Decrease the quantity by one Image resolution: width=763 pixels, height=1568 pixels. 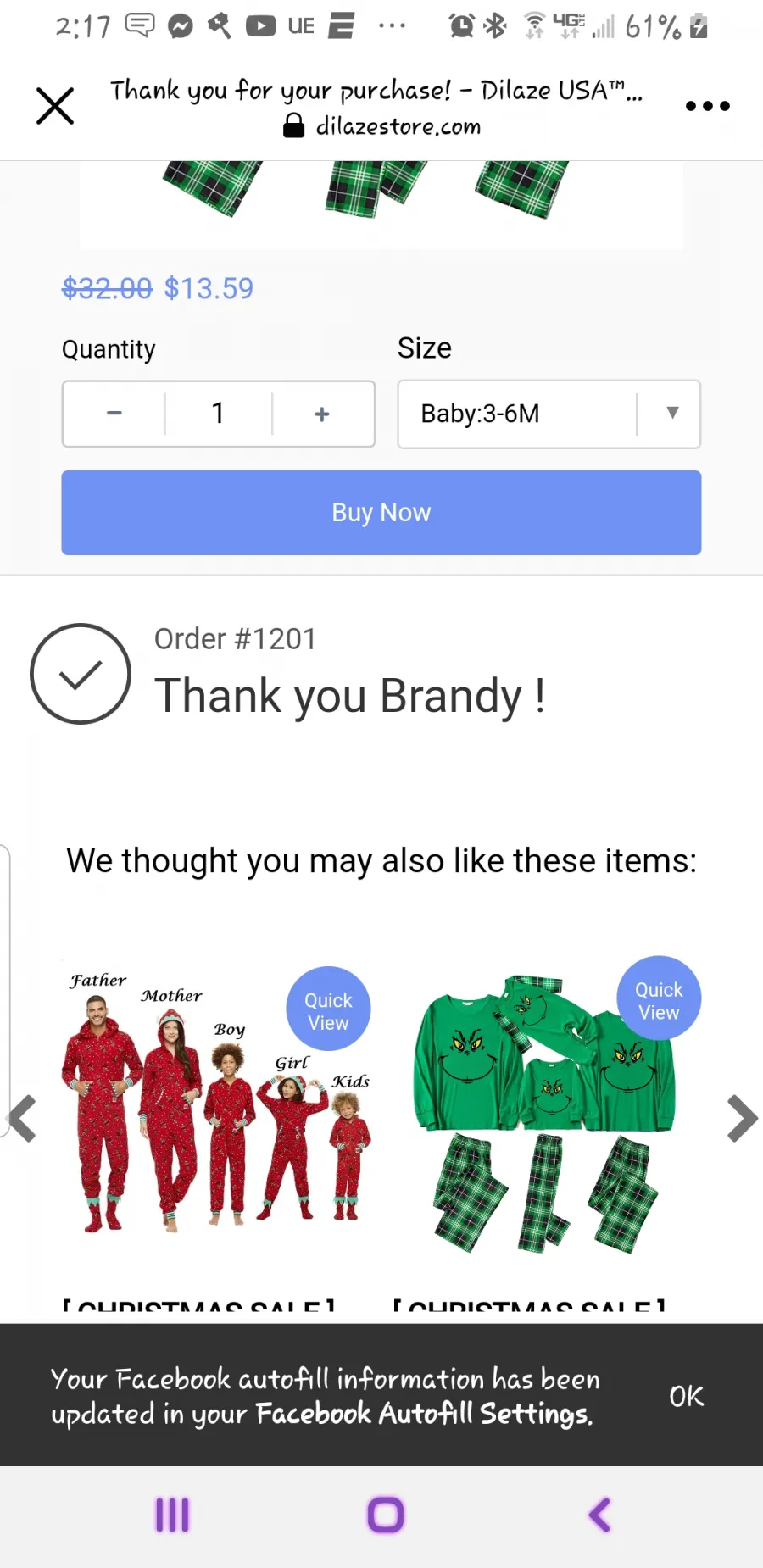114,414
